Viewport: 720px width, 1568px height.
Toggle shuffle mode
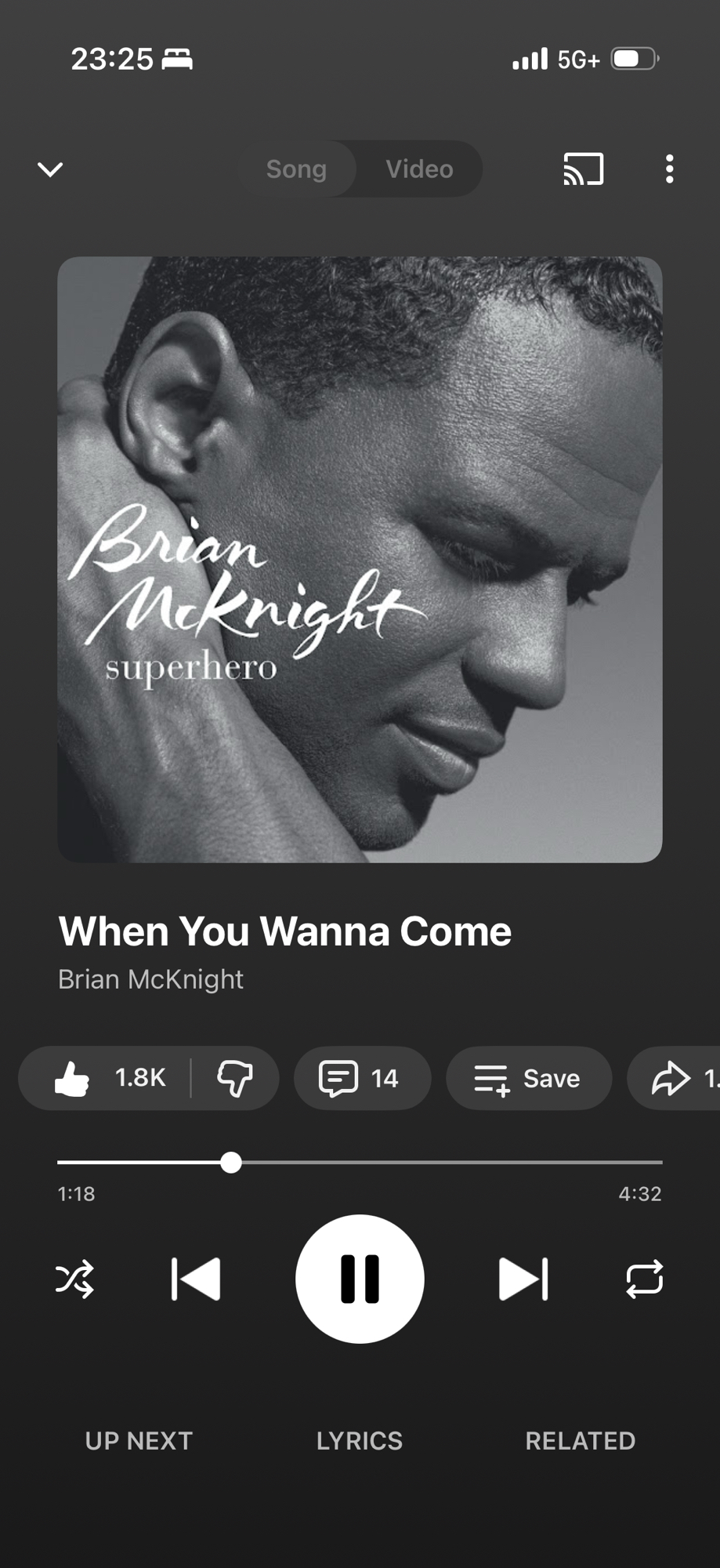pyautogui.click(x=74, y=1279)
